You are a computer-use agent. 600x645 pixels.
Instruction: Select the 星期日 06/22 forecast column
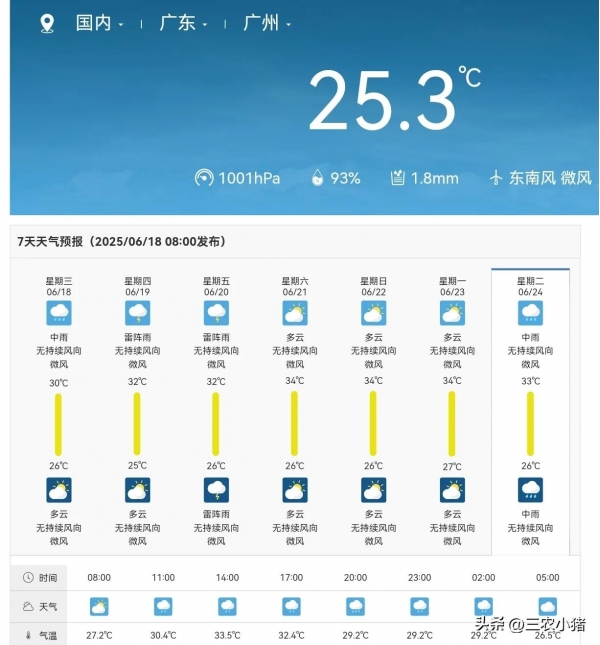tap(373, 287)
